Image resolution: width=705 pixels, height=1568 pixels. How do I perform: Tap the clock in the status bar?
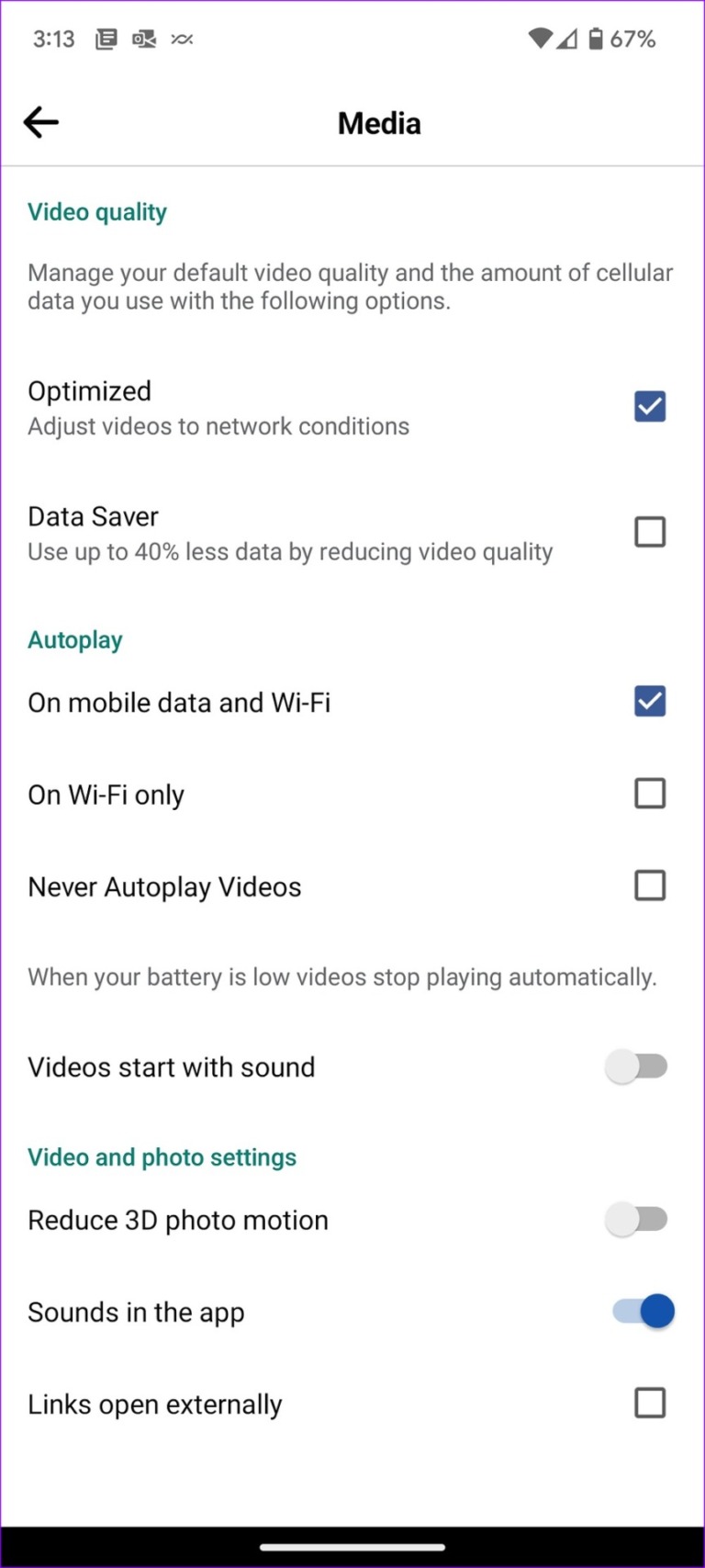[52, 39]
